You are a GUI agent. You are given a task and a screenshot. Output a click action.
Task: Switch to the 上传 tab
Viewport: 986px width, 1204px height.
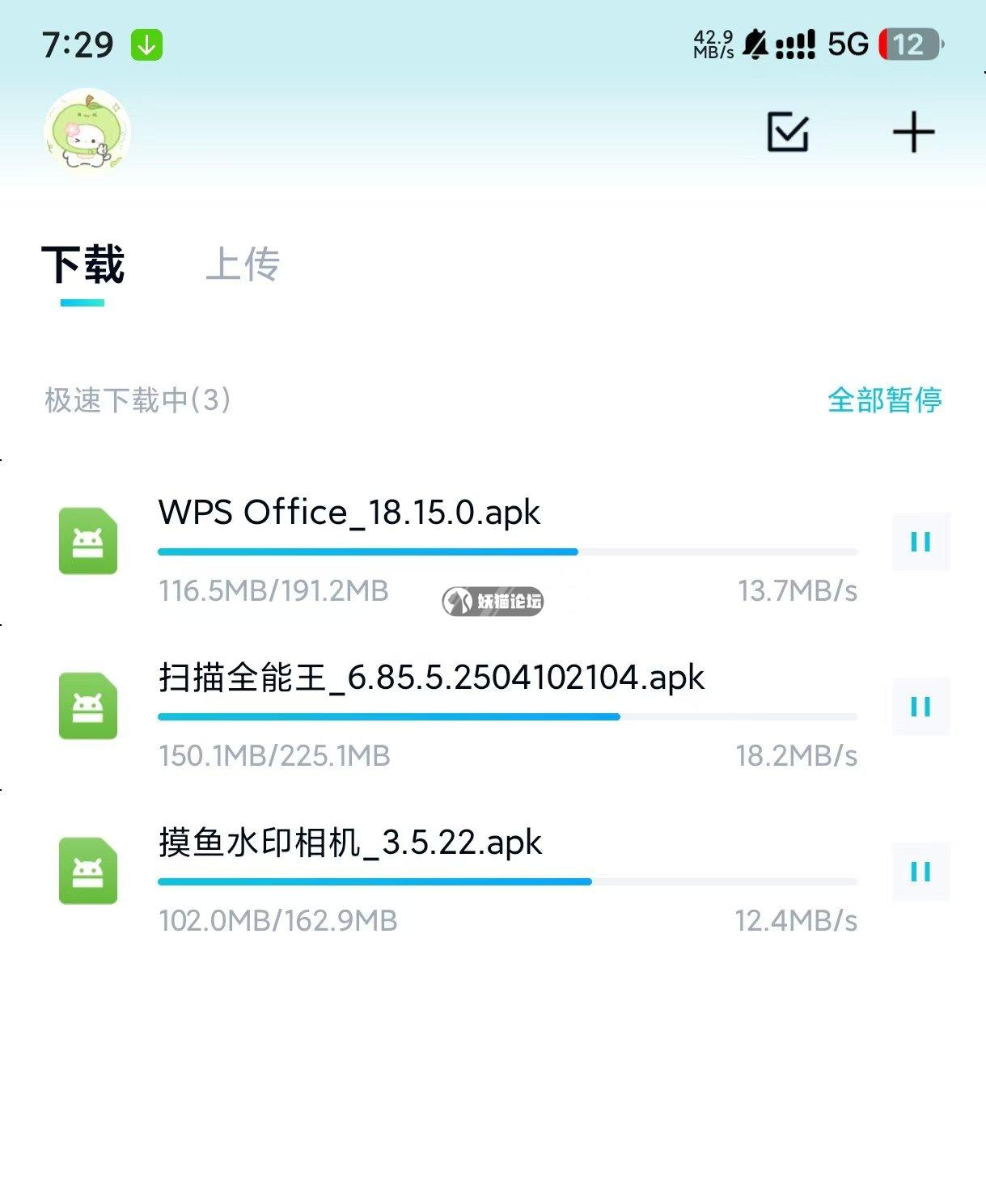coord(243,264)
